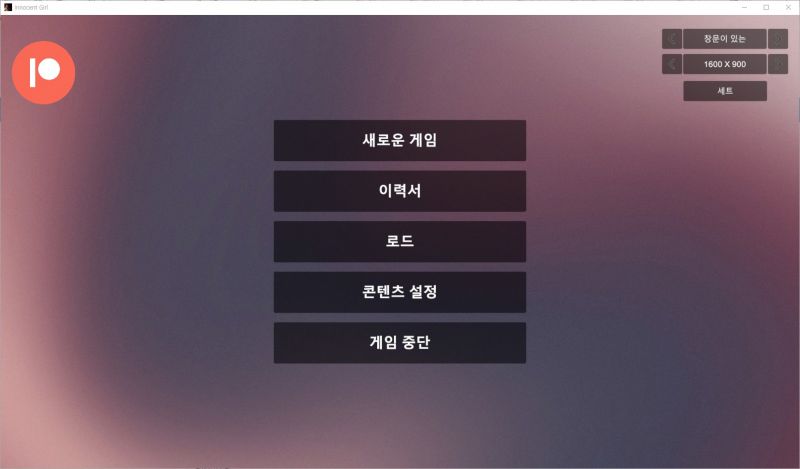Open the 이력서 menu button
This screenshot has width=800, height=469.
(x=400, y=191)
